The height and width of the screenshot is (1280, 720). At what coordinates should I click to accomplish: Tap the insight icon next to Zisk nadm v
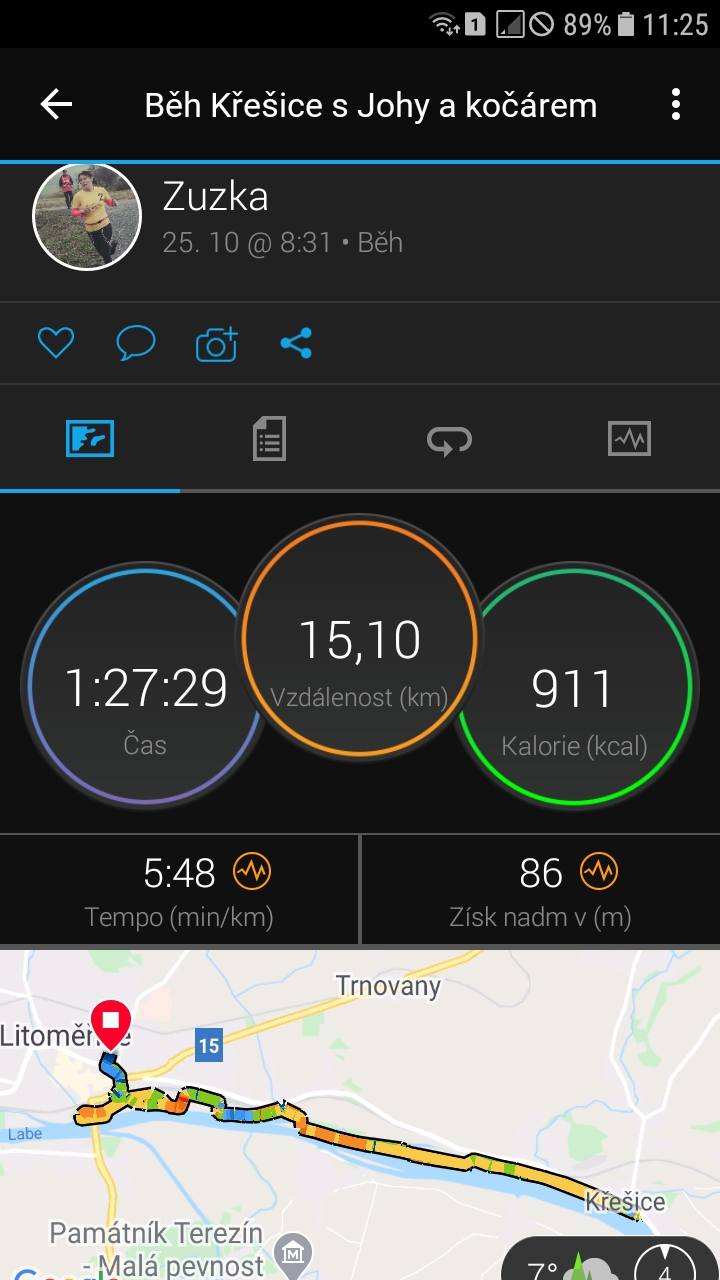pyautogui.click(x=599, y=872)
